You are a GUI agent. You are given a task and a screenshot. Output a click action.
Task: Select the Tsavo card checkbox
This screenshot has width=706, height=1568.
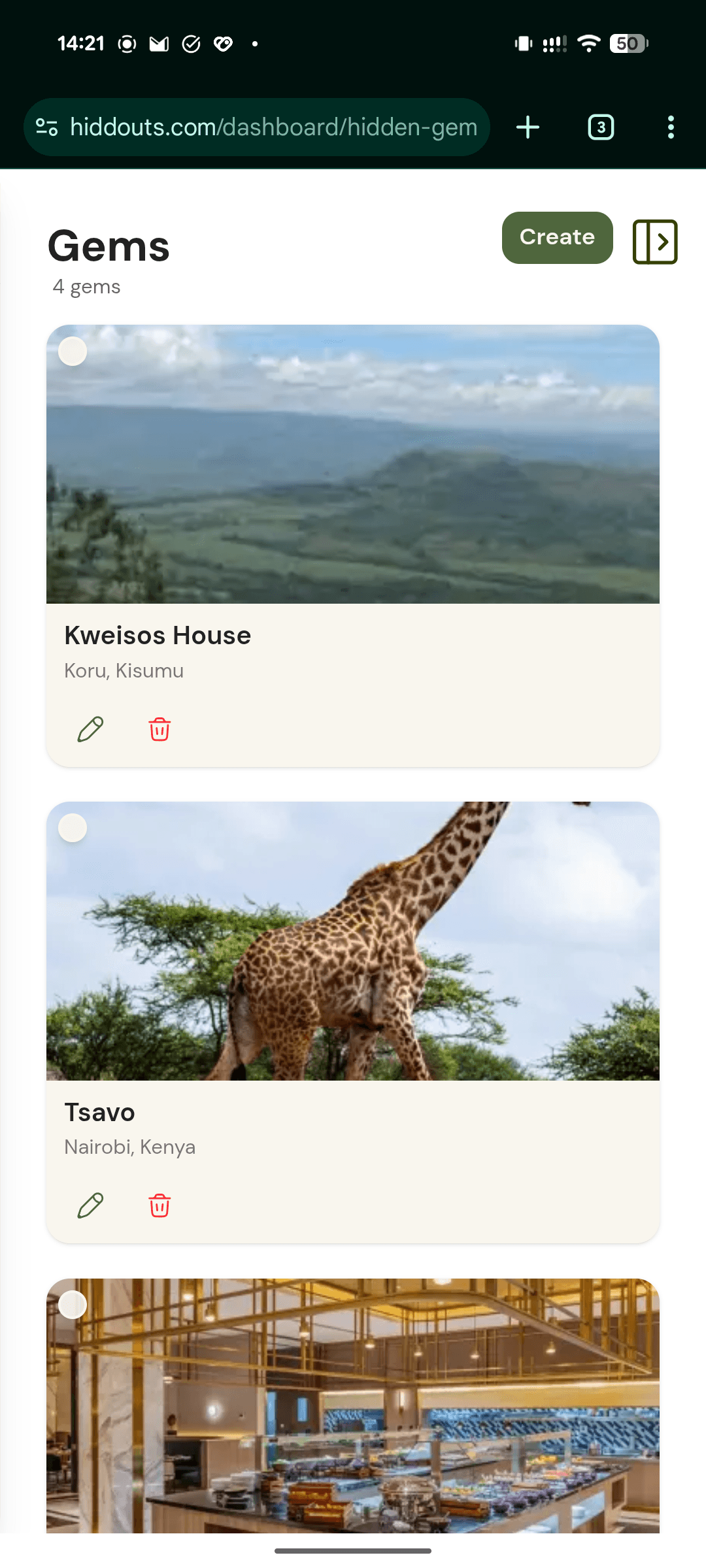tap(73, 828)
